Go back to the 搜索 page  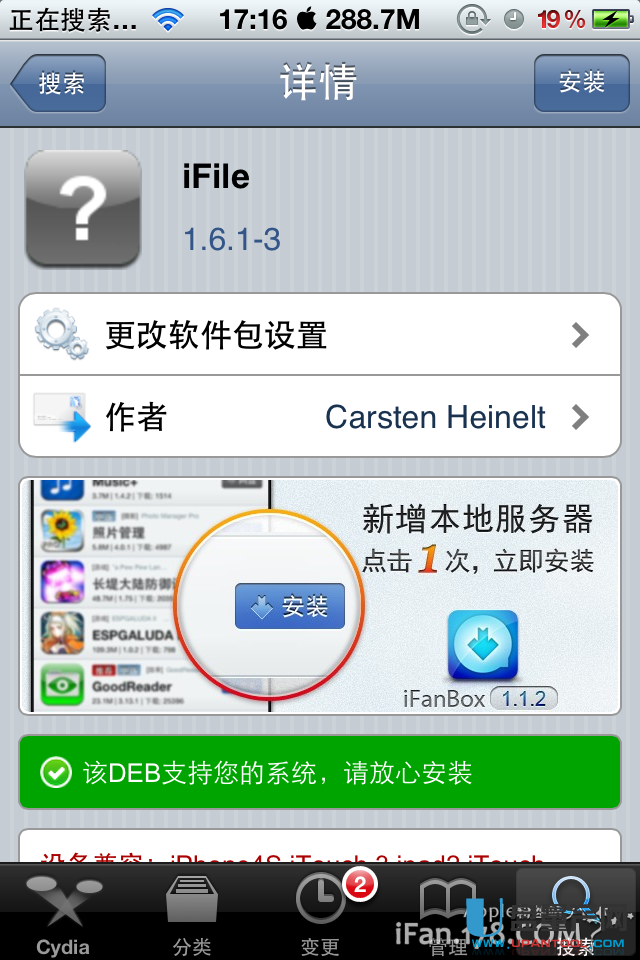tap(60, 83)
